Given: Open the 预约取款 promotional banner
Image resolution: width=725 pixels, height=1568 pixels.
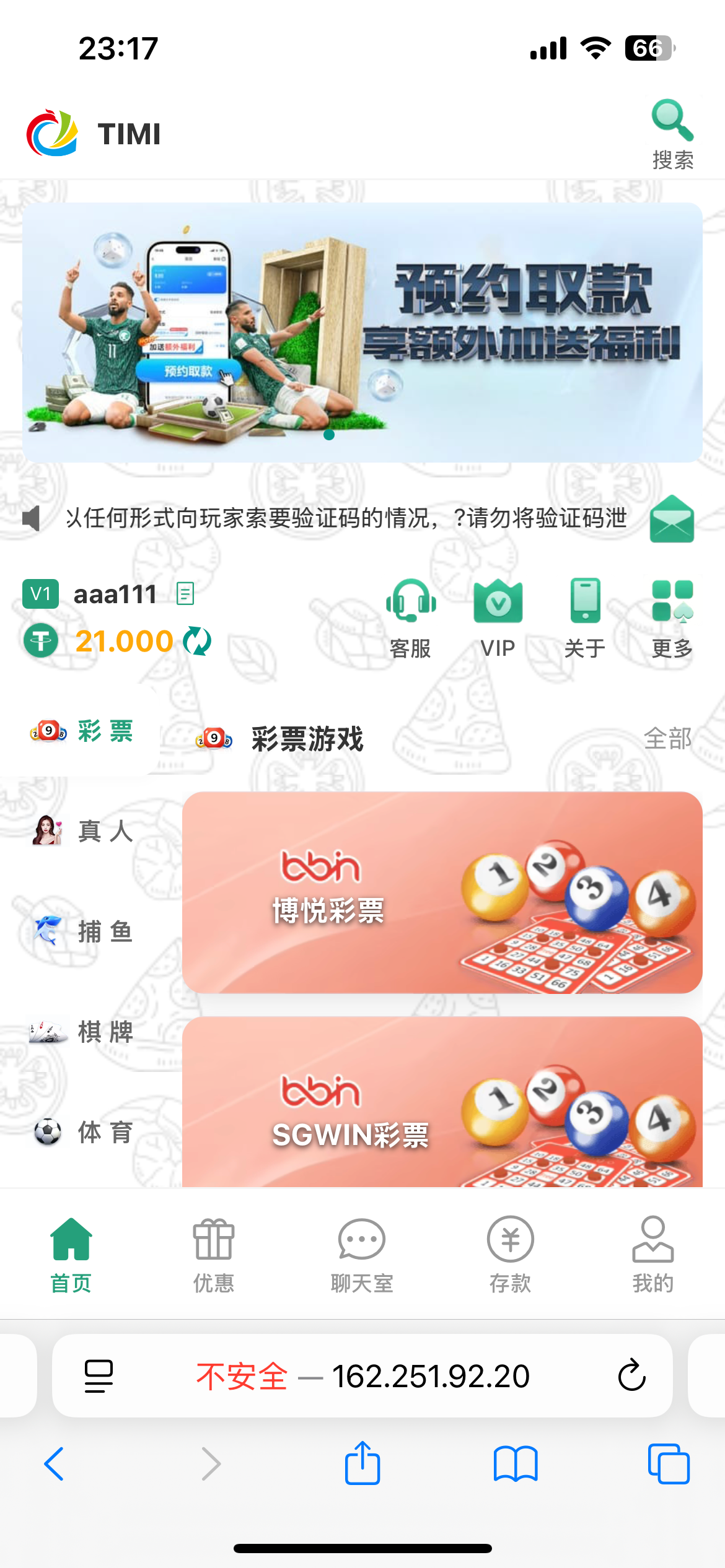Looking at the screenshot, I should (x=362, y=332).
